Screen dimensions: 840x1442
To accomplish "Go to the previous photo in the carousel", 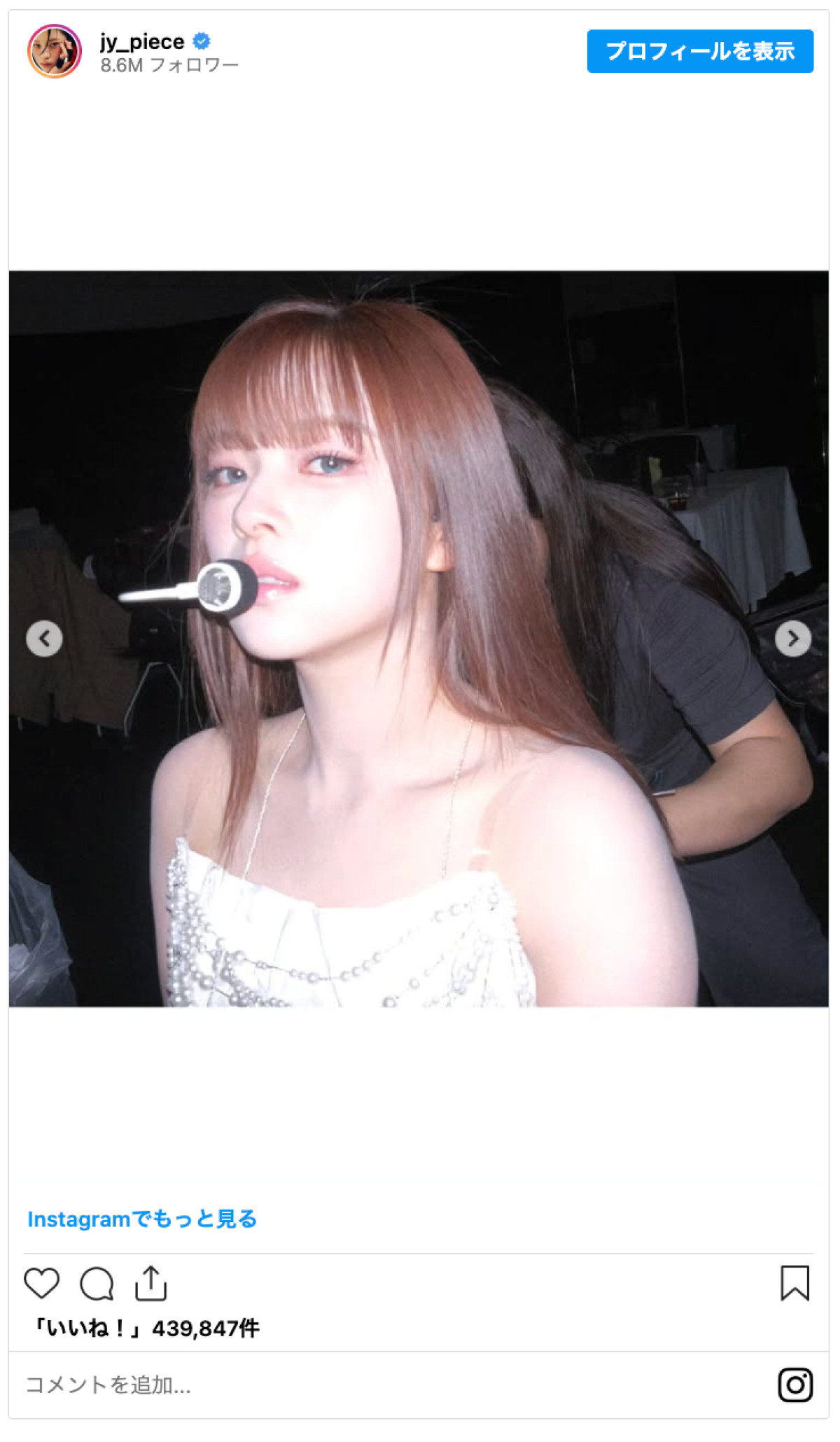I will (x=44, y=638).
